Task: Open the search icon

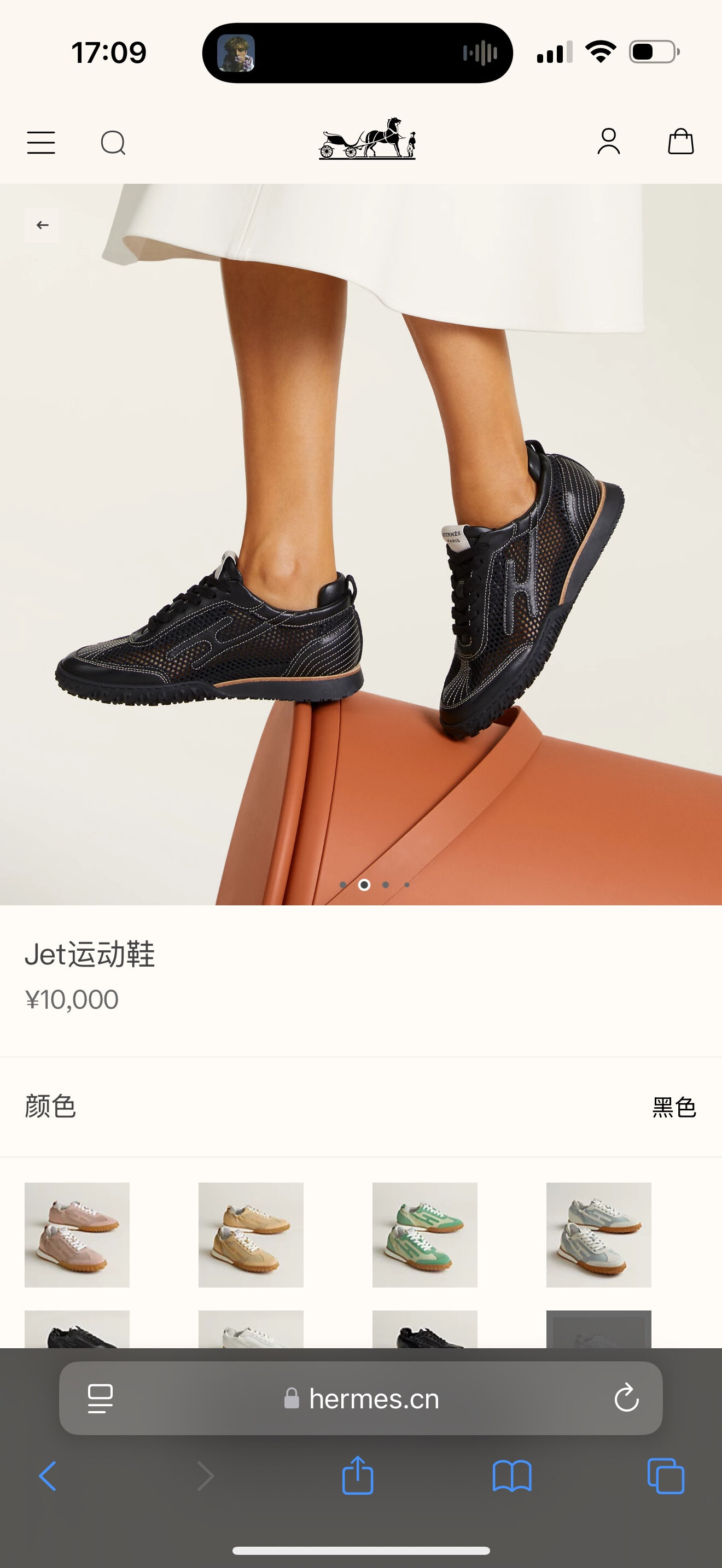Action: click(x=113, y=143)
